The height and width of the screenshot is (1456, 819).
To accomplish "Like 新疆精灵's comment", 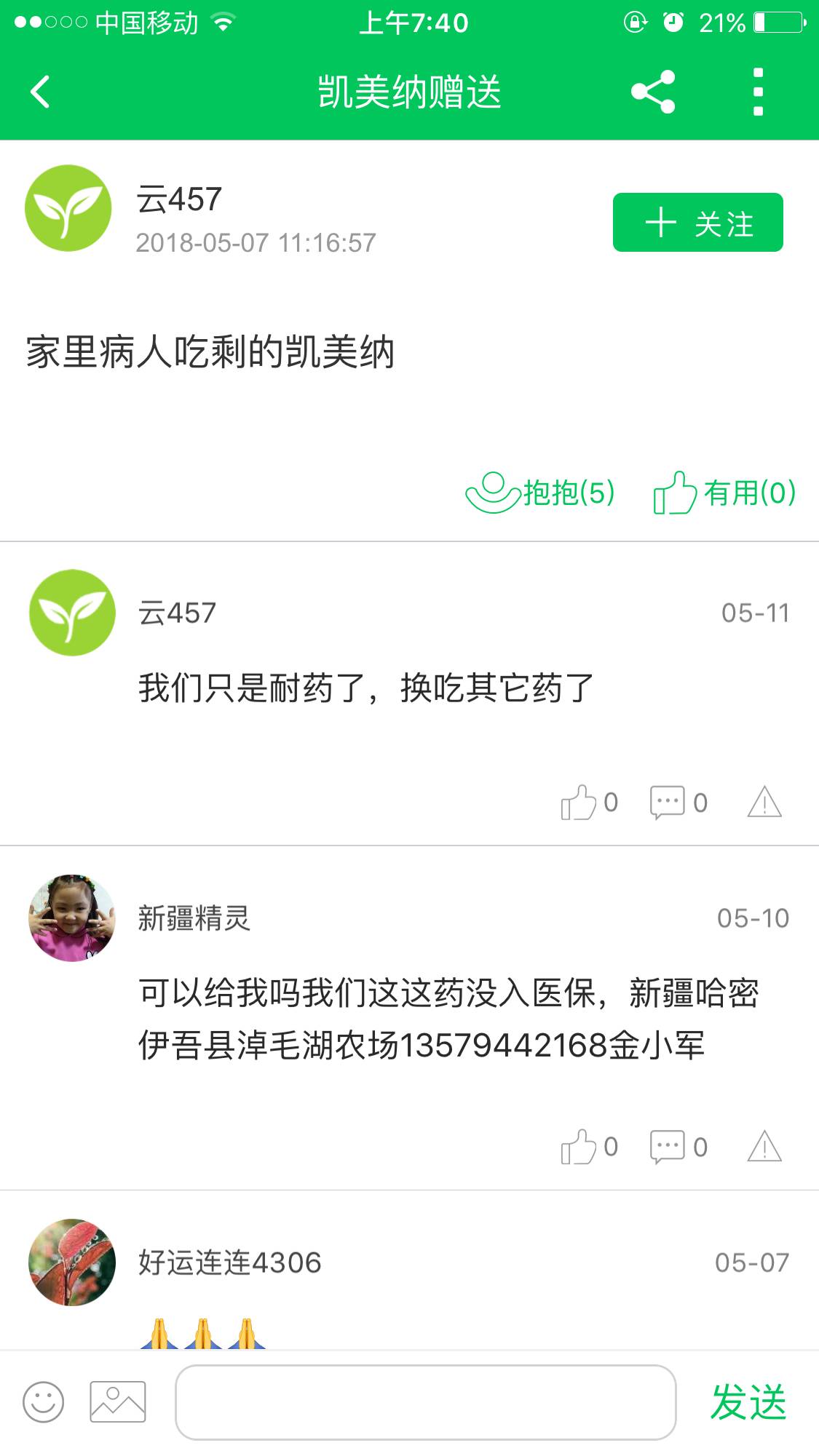I will [x=588, y=1147].
